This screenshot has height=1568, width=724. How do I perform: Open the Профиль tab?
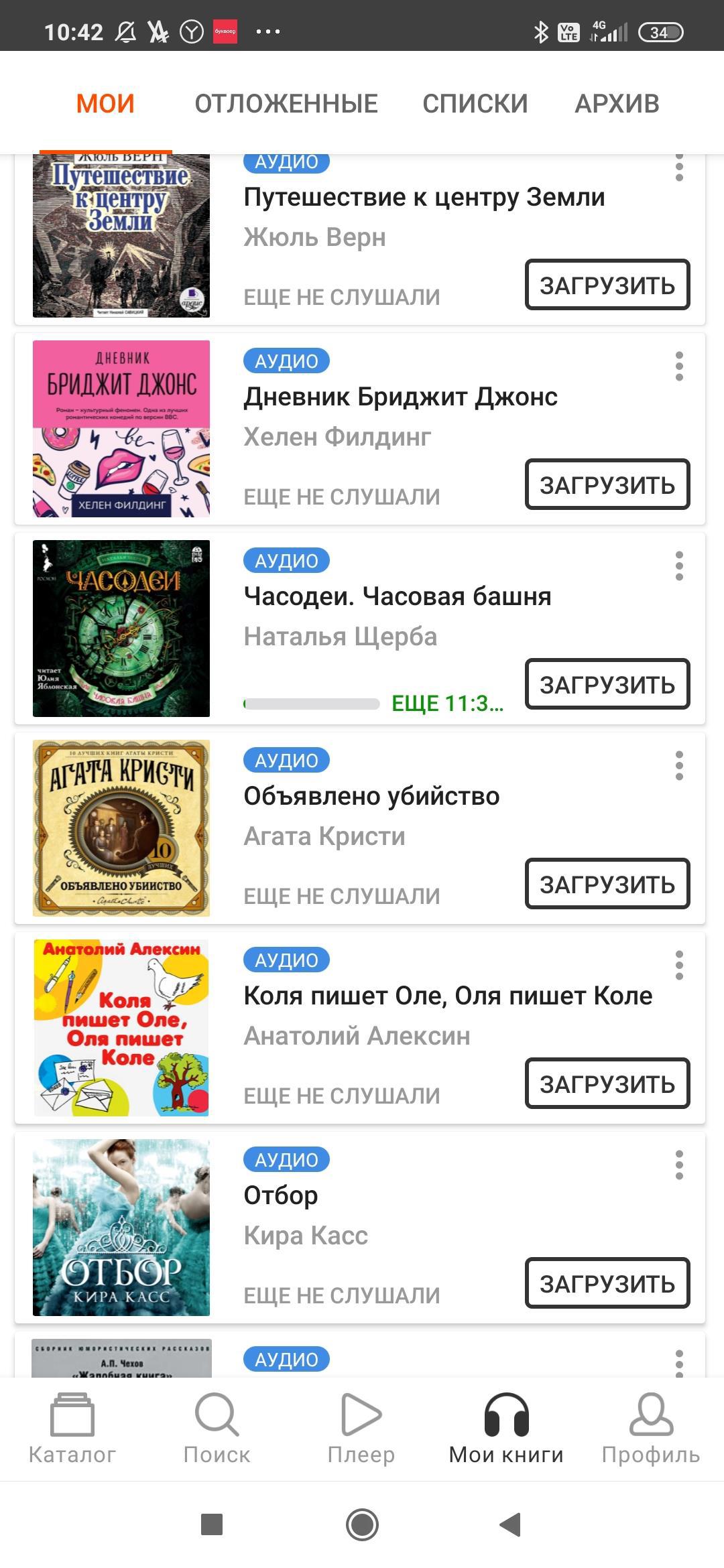coord(650,1429)
